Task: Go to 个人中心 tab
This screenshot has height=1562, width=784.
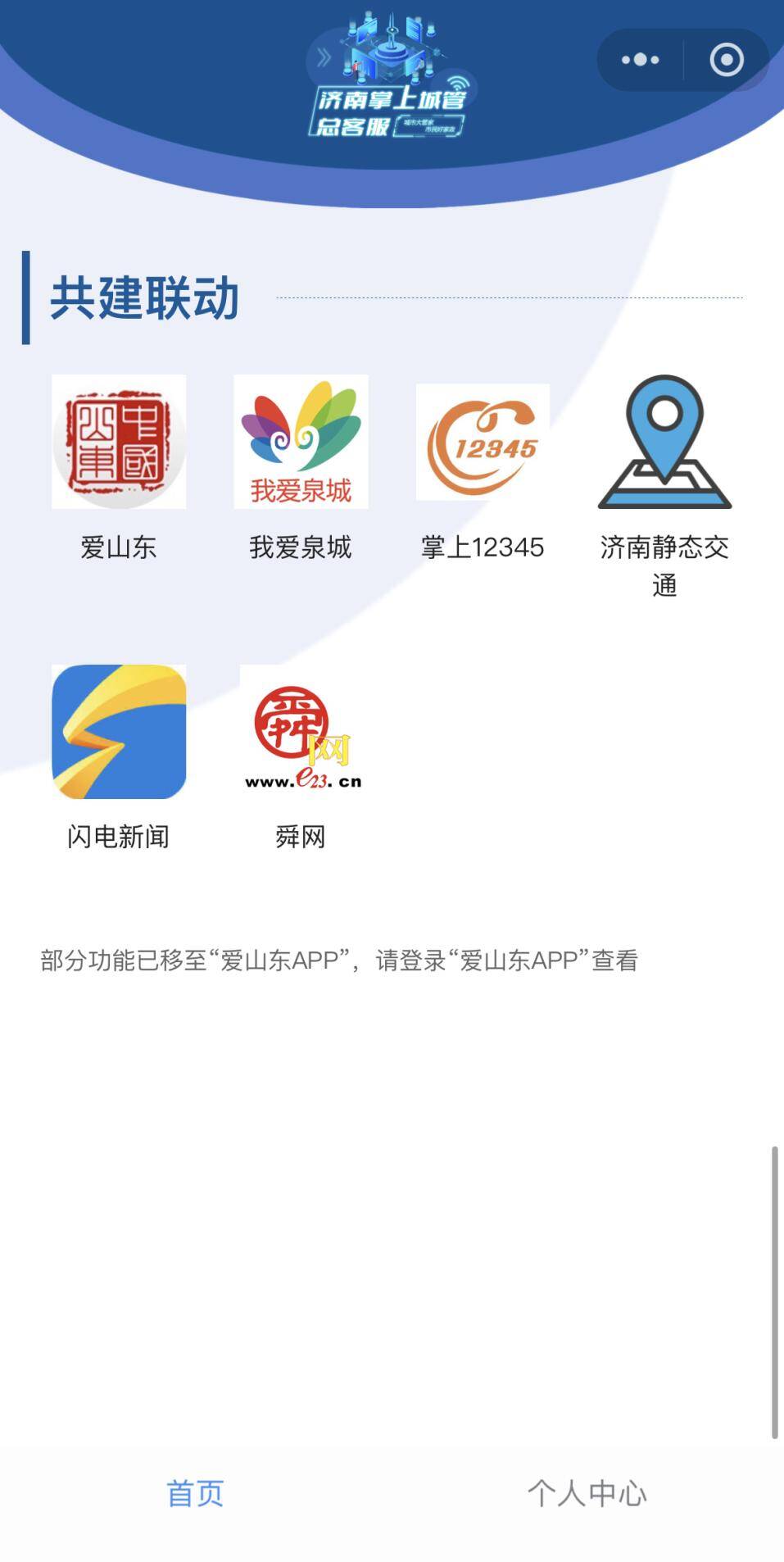Action: coord(587,1493)
